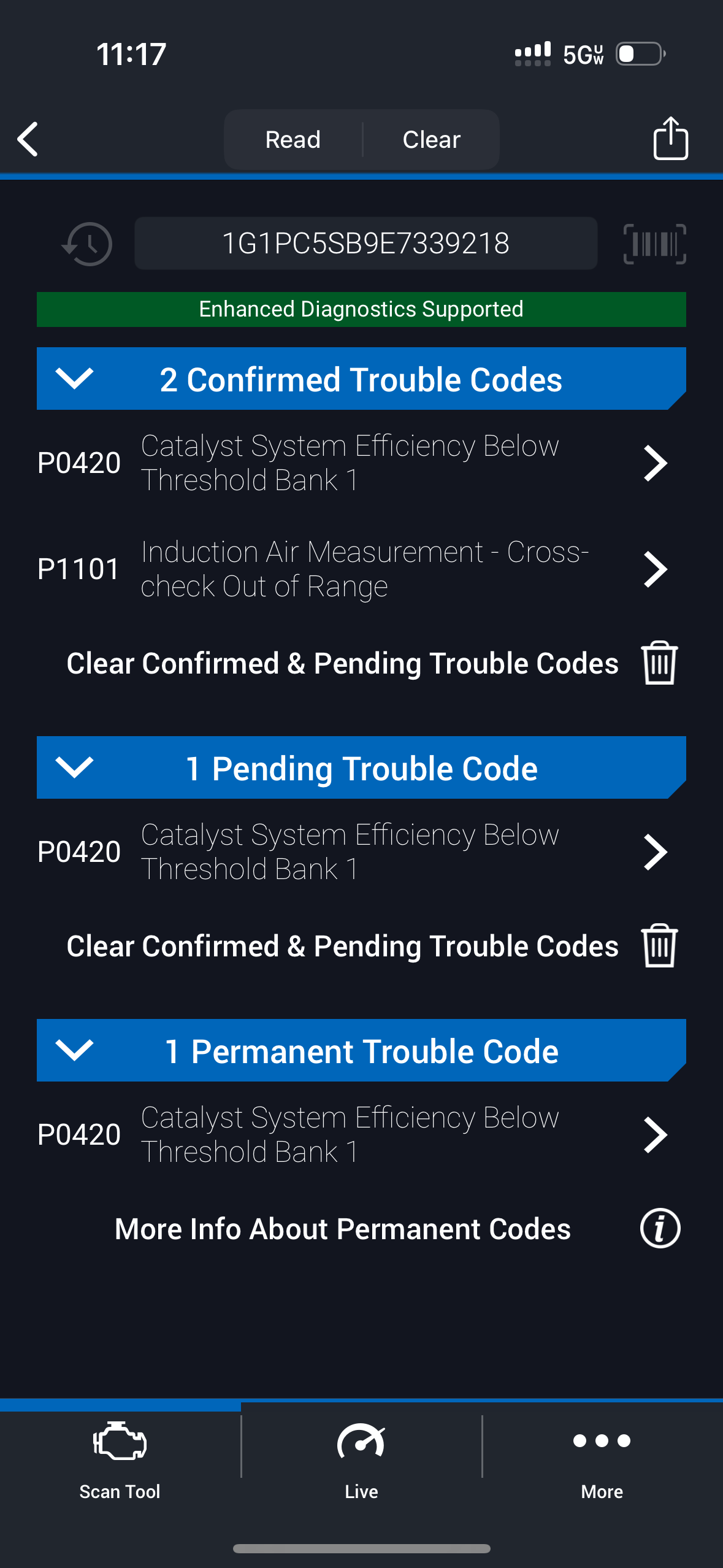Clear codes under the Confirmed Trouble Codes section
The width and height of the screenshot is (723, 1568).
370,663
